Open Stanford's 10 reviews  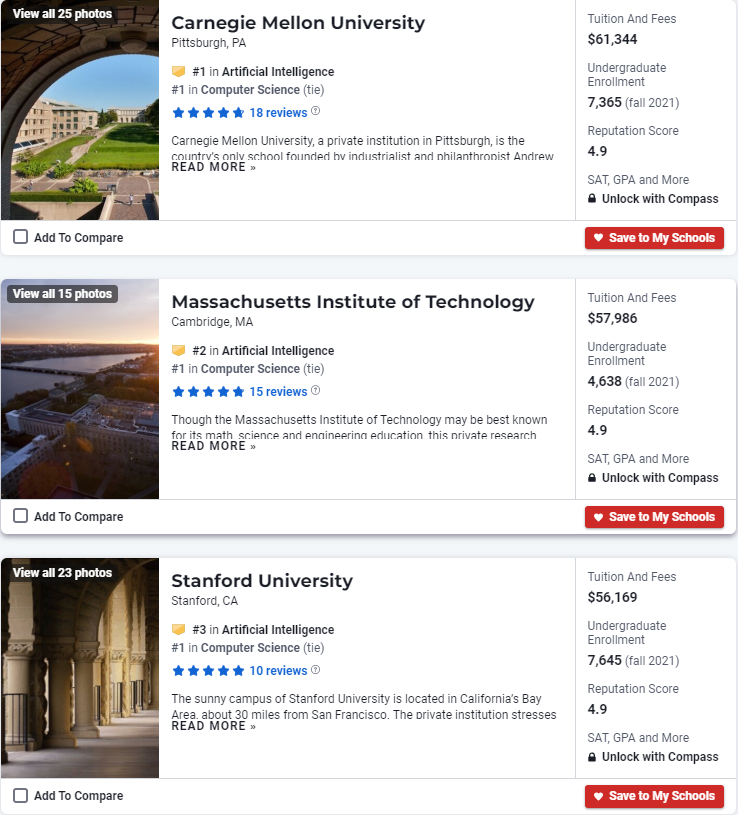coord(278,671)
